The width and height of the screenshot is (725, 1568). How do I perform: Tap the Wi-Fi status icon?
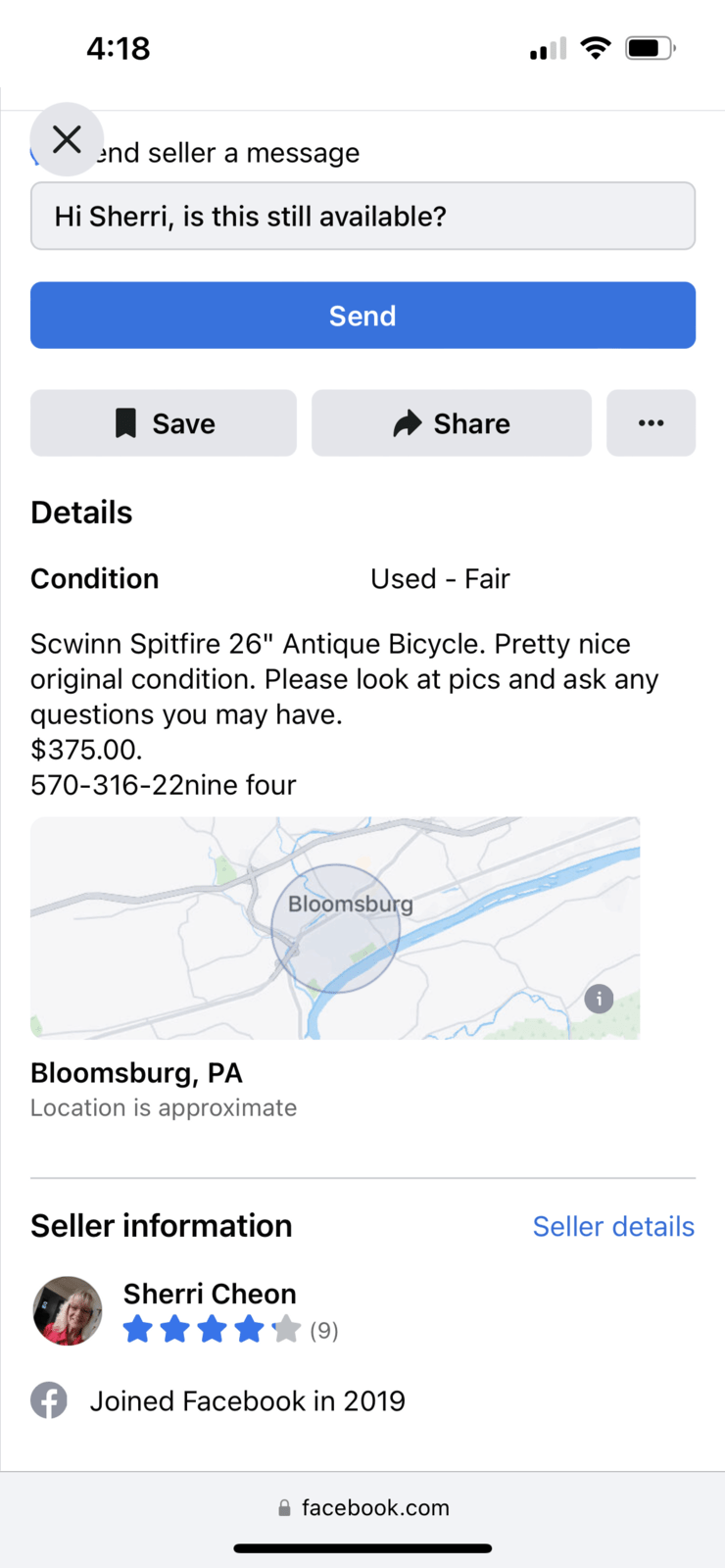596,47
